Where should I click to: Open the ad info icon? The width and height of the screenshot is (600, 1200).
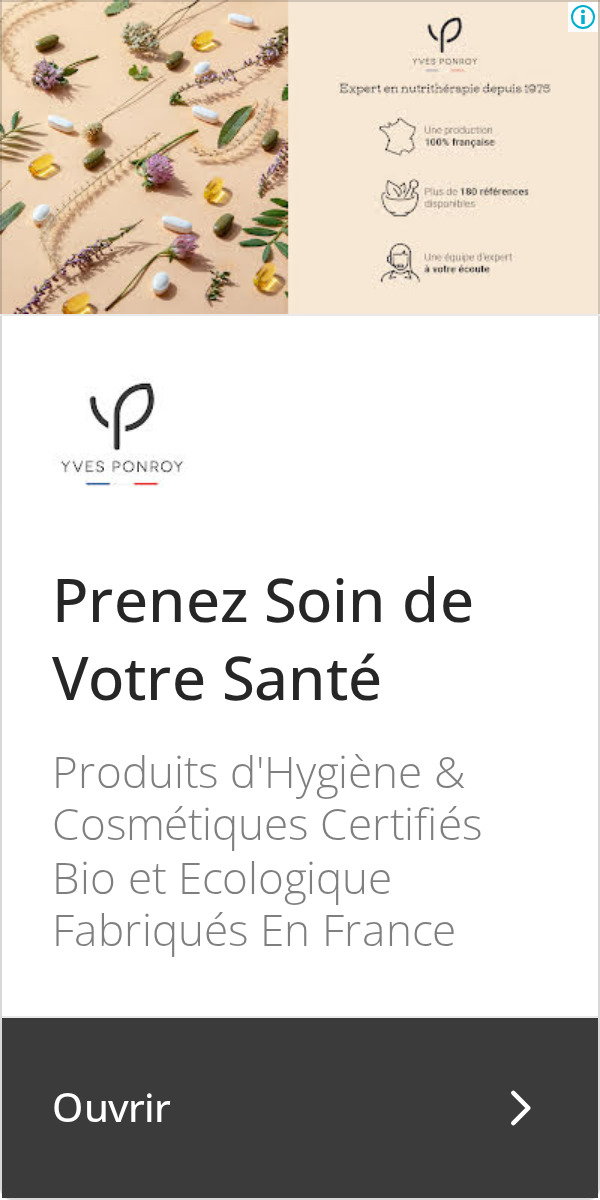pyautogui.click(x=582, y=16)
